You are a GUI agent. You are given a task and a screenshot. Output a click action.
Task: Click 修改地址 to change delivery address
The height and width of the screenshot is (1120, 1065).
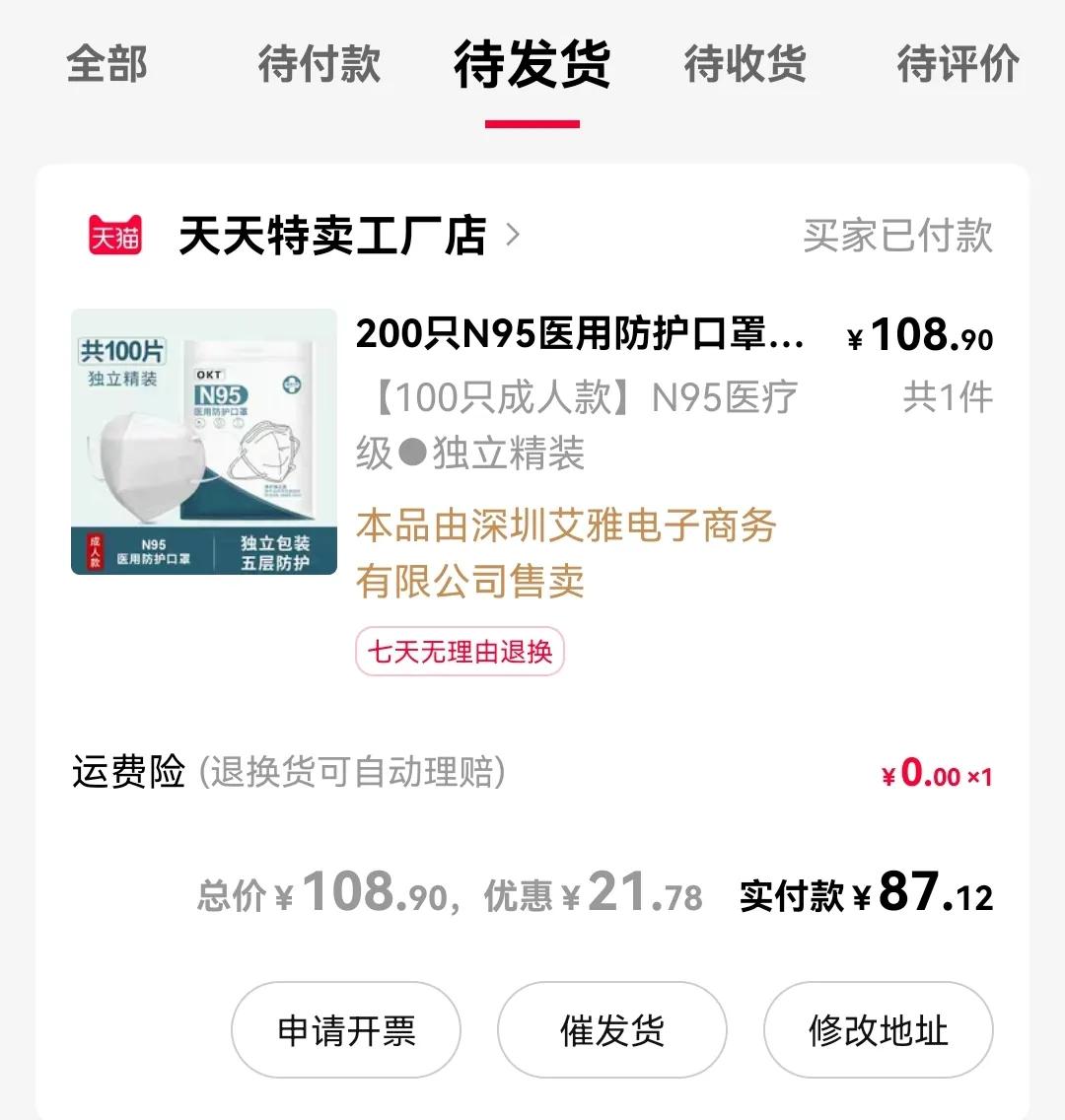pyautogui.click(x=878, y=1029)
